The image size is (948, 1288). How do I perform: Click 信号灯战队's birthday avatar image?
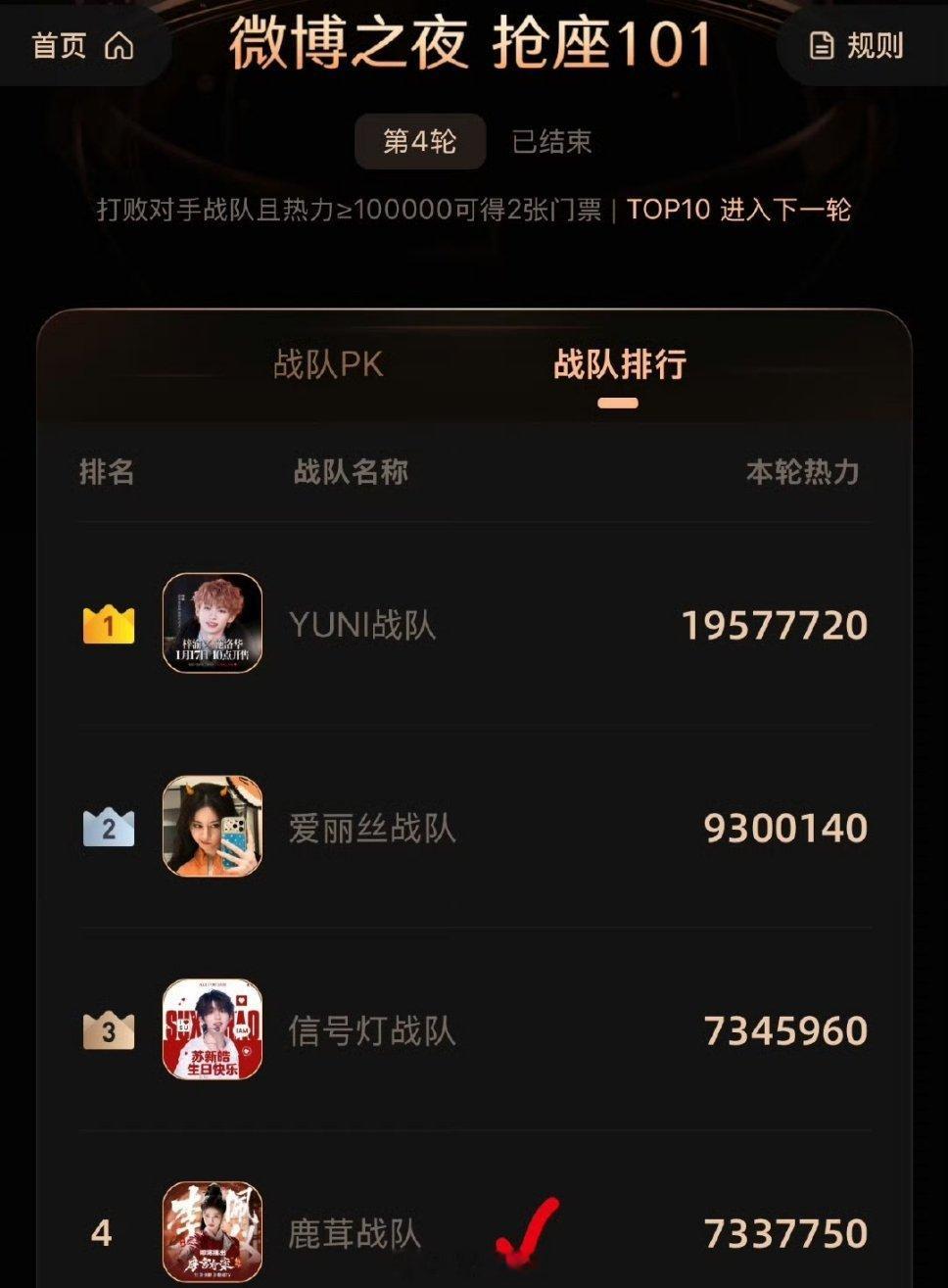click(x=213, y=1029)
